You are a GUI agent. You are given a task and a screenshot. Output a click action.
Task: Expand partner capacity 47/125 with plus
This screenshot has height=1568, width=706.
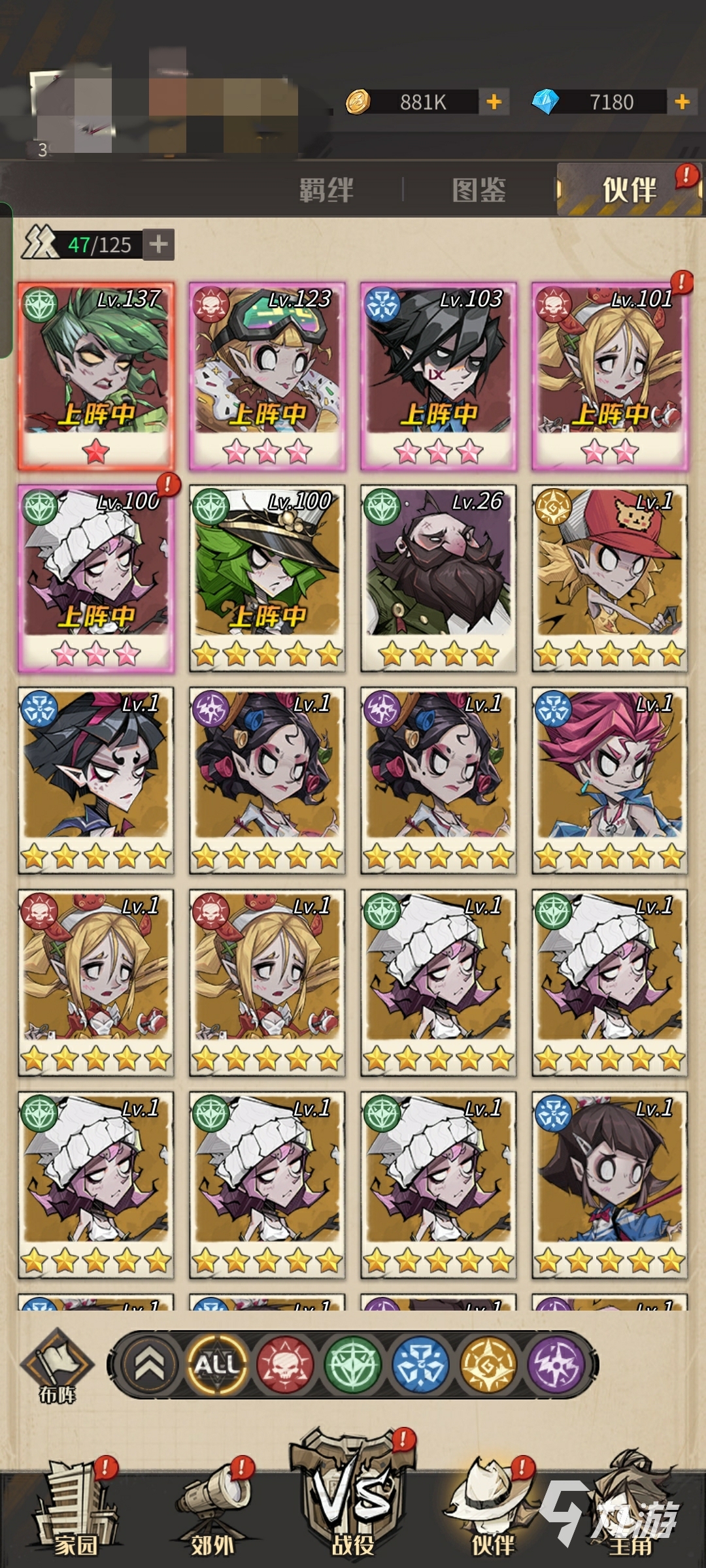click(x=158, y=244)
